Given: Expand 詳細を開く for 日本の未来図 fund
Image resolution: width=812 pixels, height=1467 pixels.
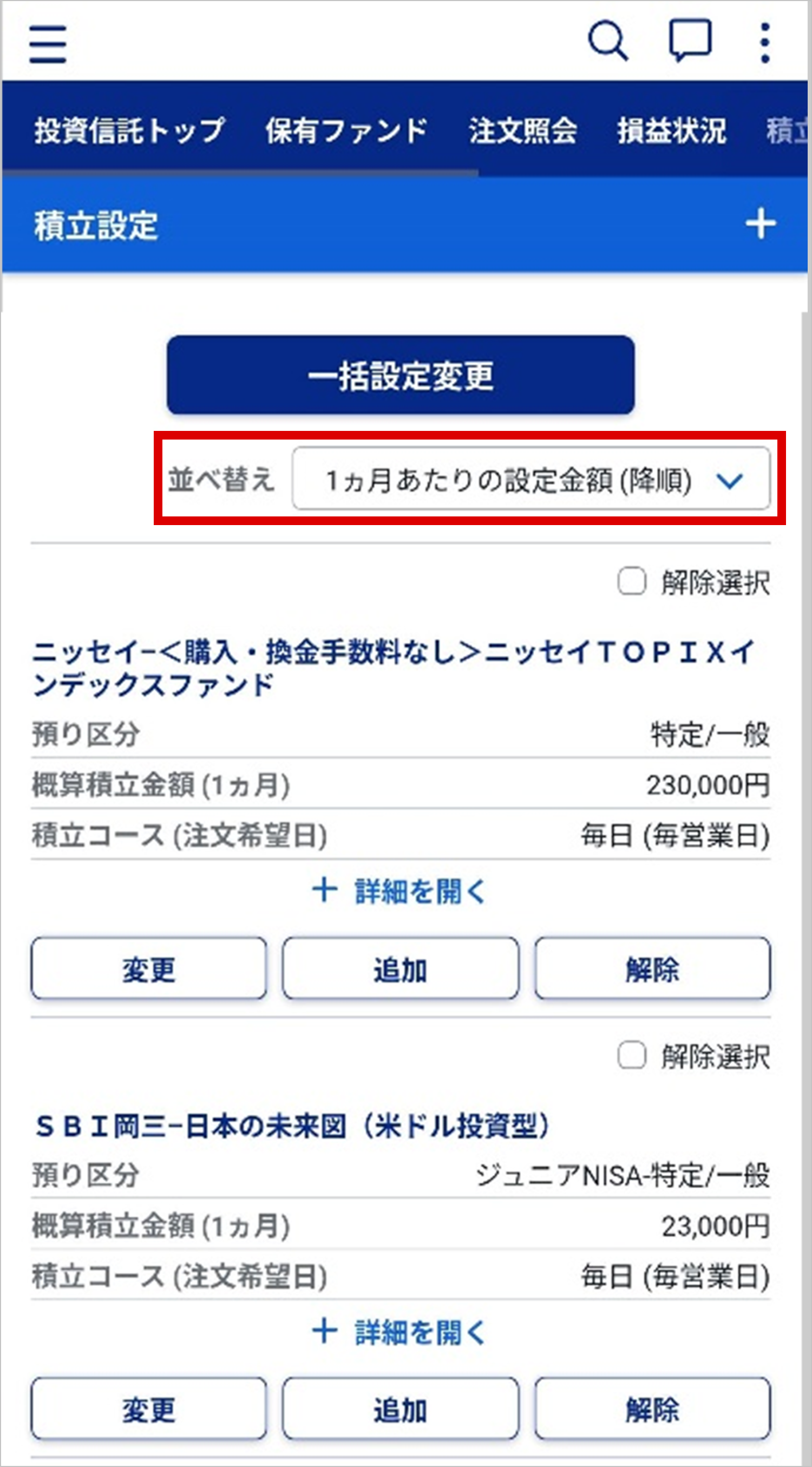Looking at the screenshot, I should point(400,1332).
